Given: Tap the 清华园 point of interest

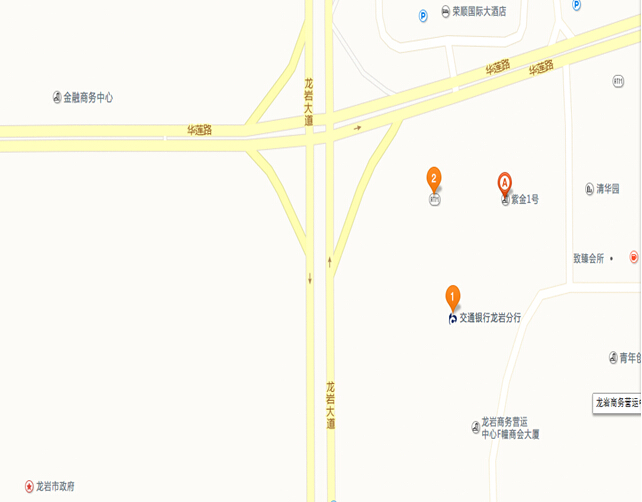Looking at the screenshot, I should click(603, 188).
